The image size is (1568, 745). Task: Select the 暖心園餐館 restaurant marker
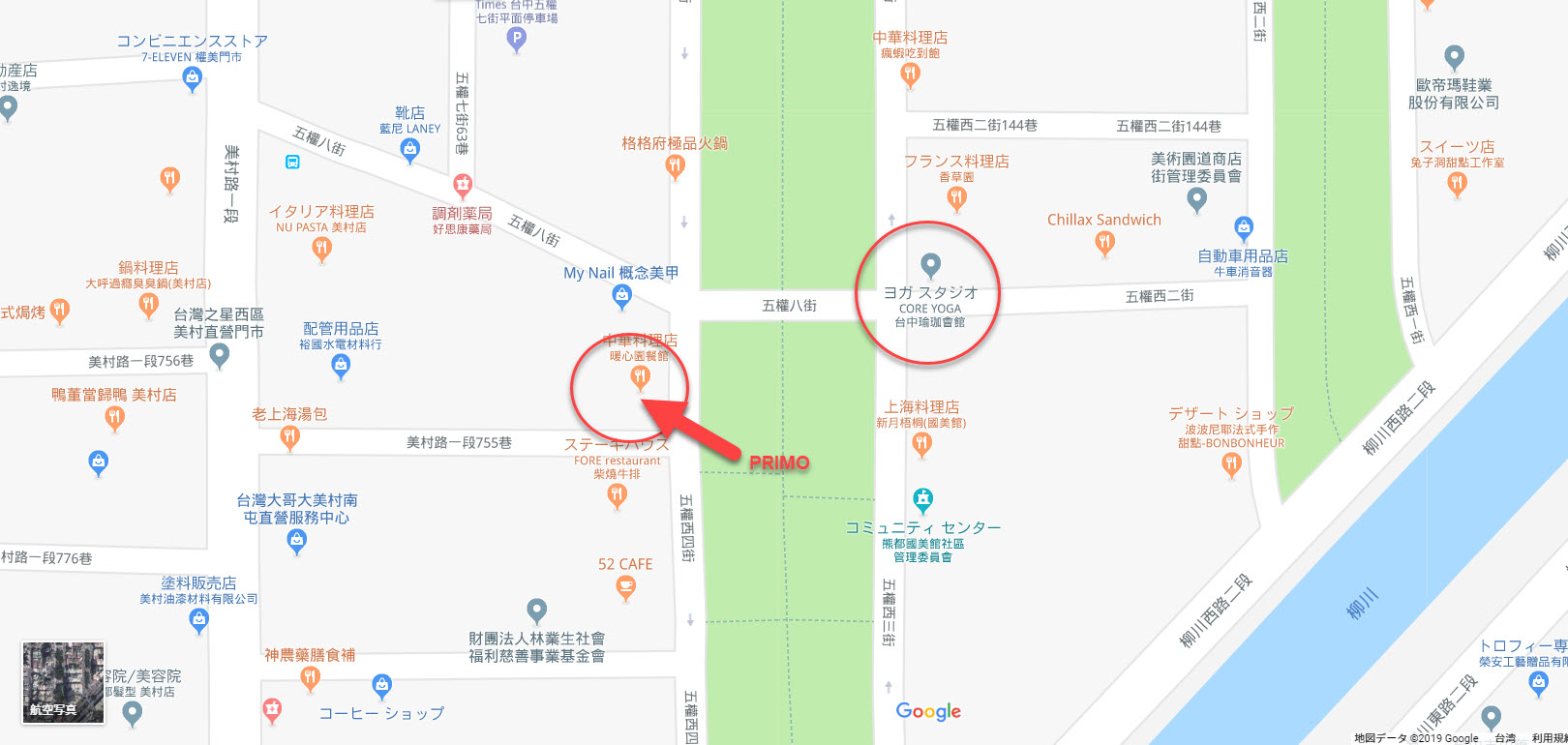pos(639,376)
